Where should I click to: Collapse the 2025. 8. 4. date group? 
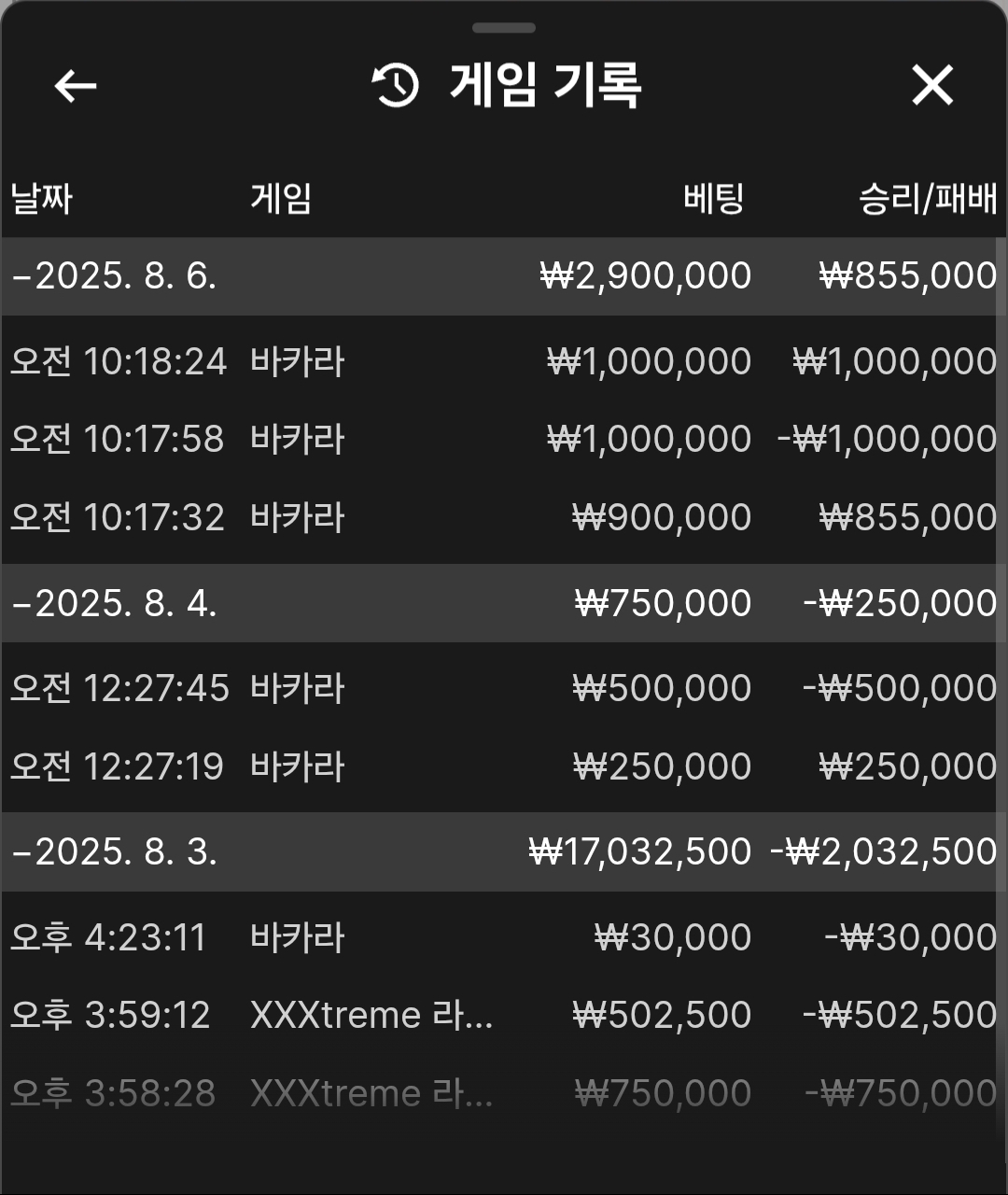[114, 603]
